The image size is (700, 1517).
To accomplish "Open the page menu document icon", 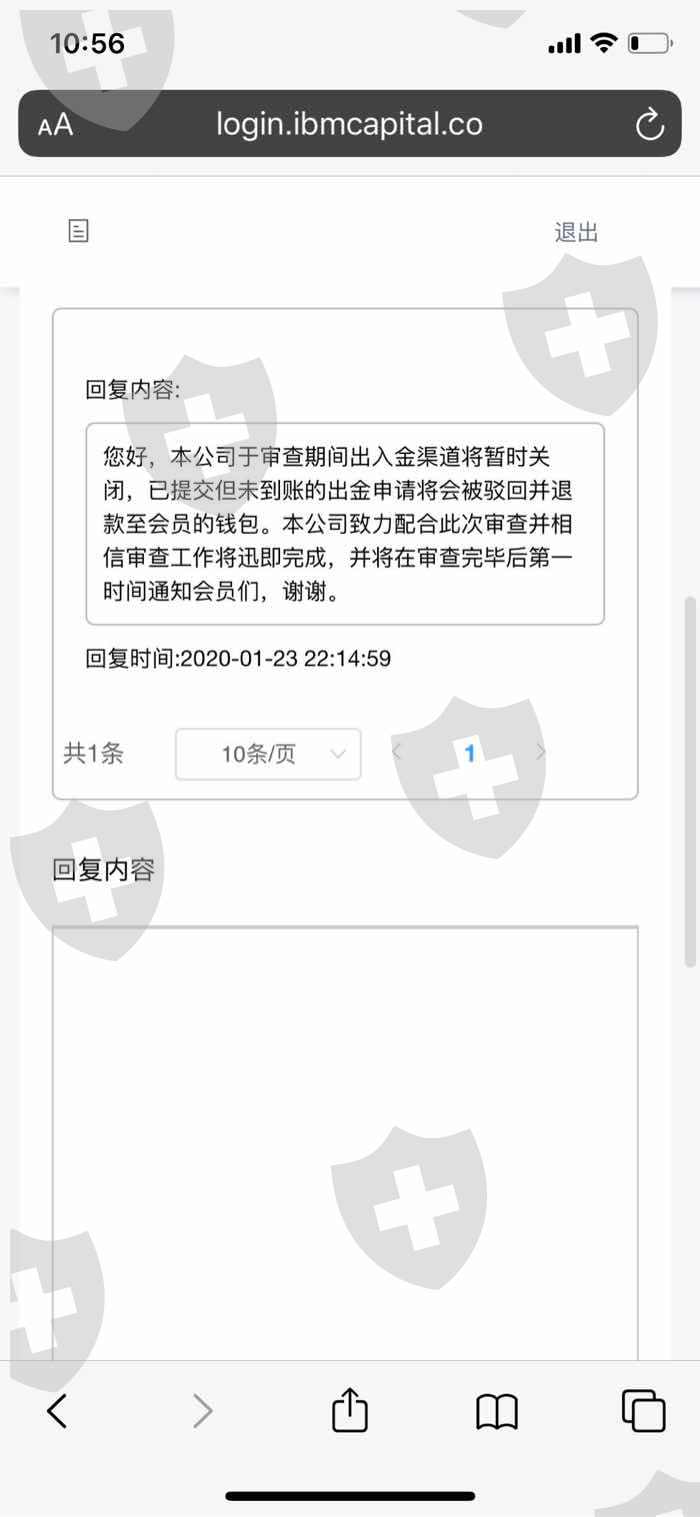I will click(x=78, y=231).
